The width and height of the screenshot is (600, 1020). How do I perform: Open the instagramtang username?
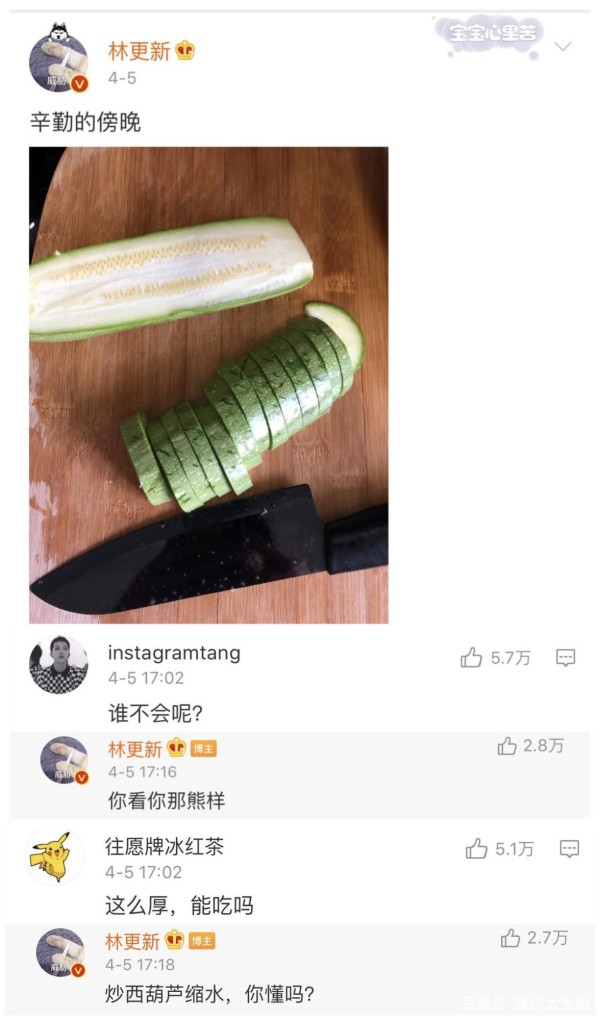point(174,652)
